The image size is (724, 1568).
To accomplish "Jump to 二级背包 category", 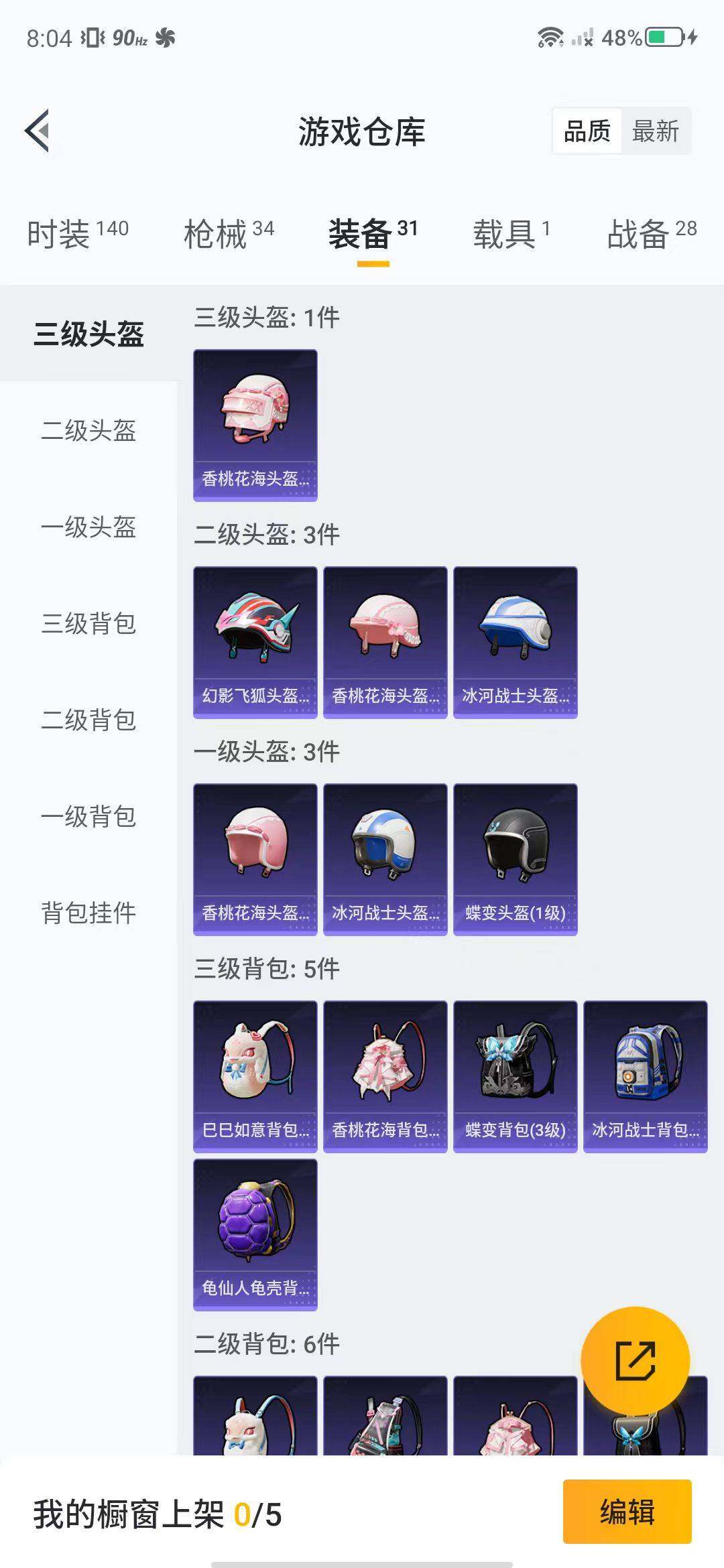I will coord(88,720).
